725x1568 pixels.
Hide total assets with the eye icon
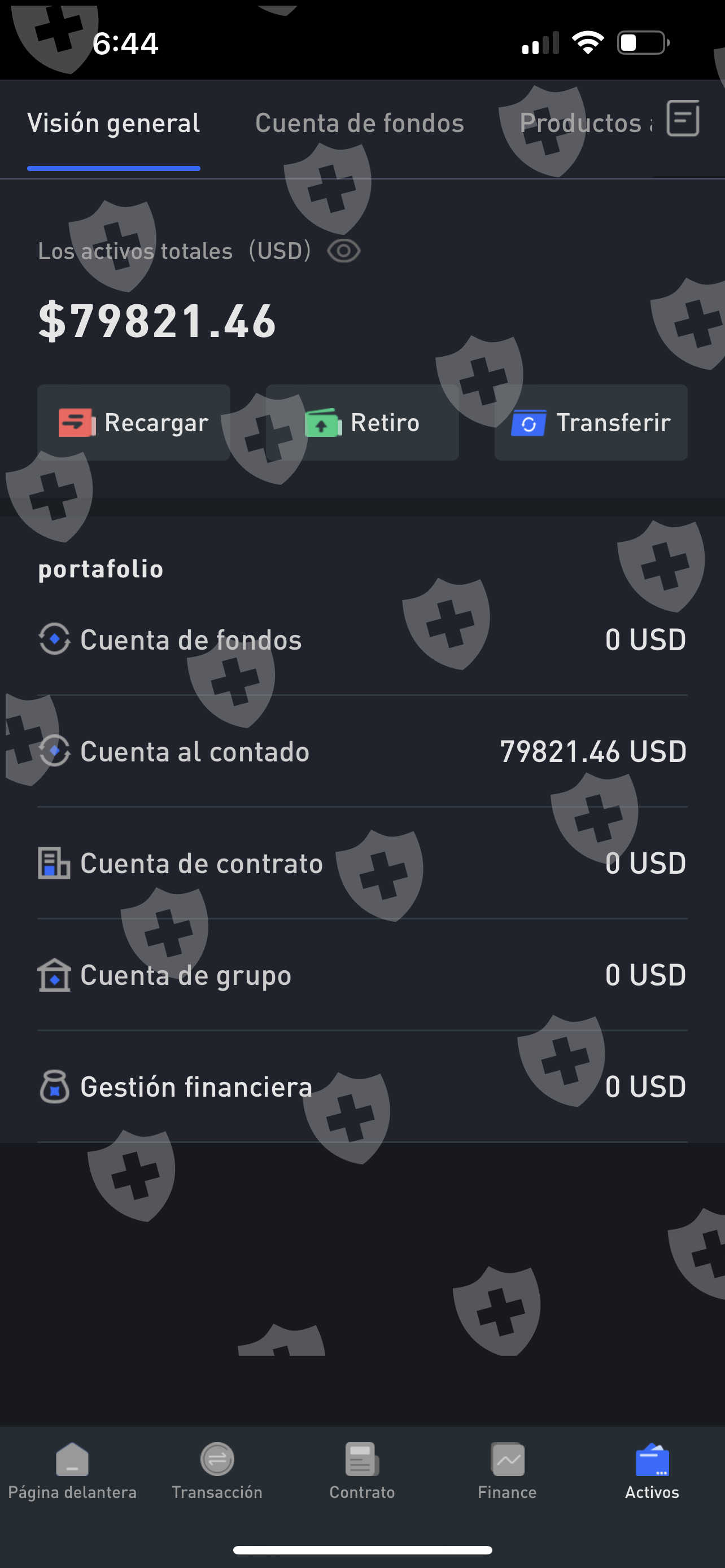[343, 251]
